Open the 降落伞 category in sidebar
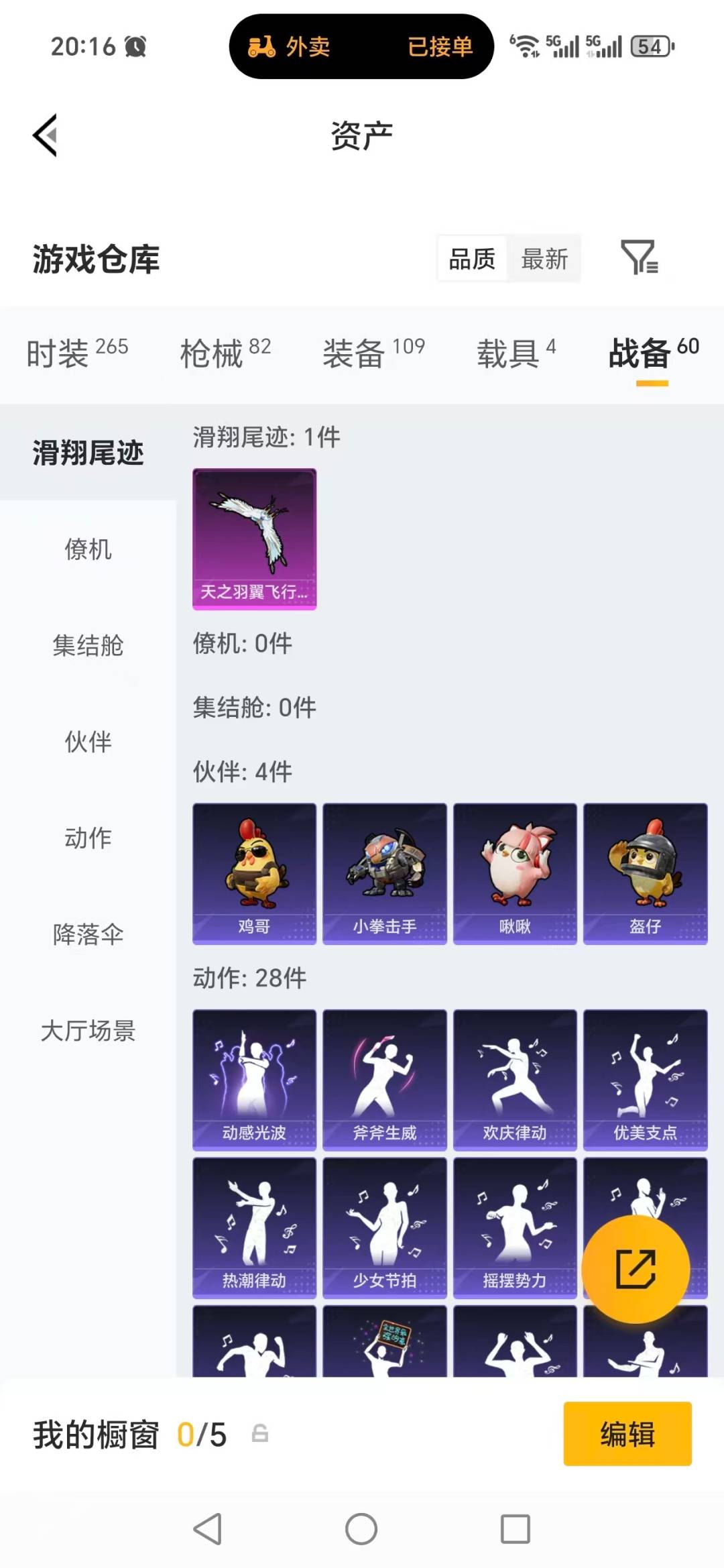724x1568 pixels. click(x=89, y=932)
